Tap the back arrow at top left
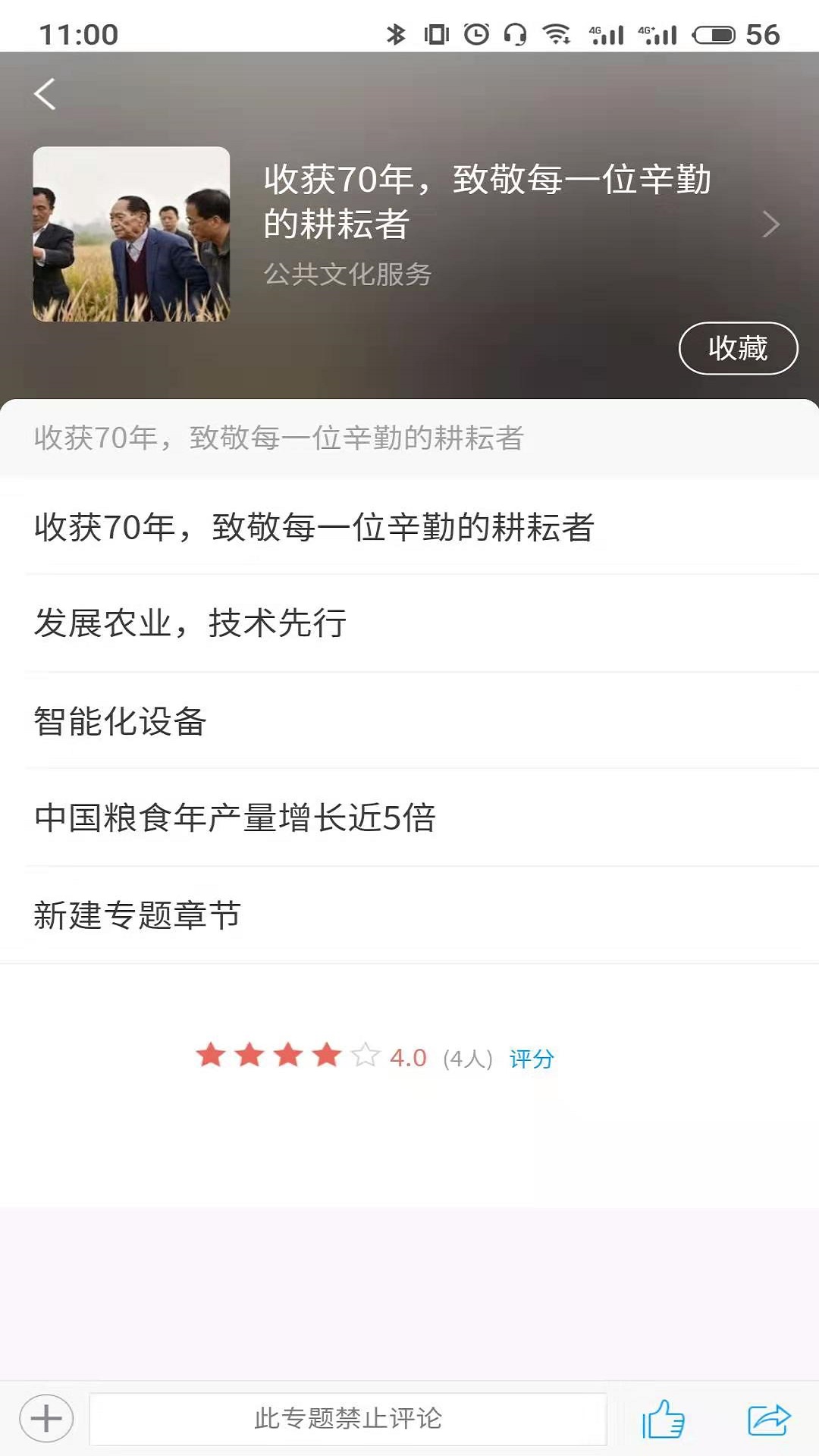The height and width of the screenshot is (1456, 819). pyautogui.click(x=45, y=93)
